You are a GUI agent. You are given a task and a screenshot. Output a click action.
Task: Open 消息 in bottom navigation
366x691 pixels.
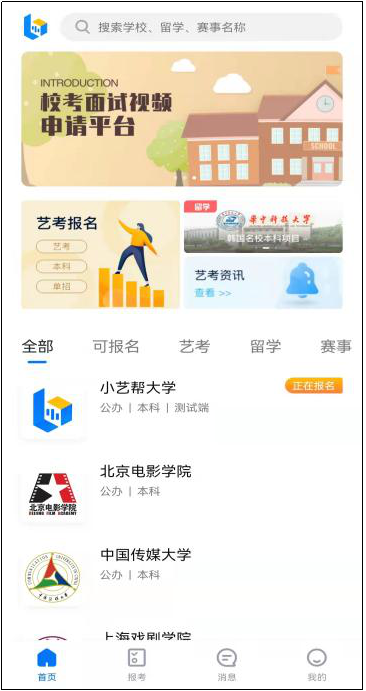pos(227,665)
